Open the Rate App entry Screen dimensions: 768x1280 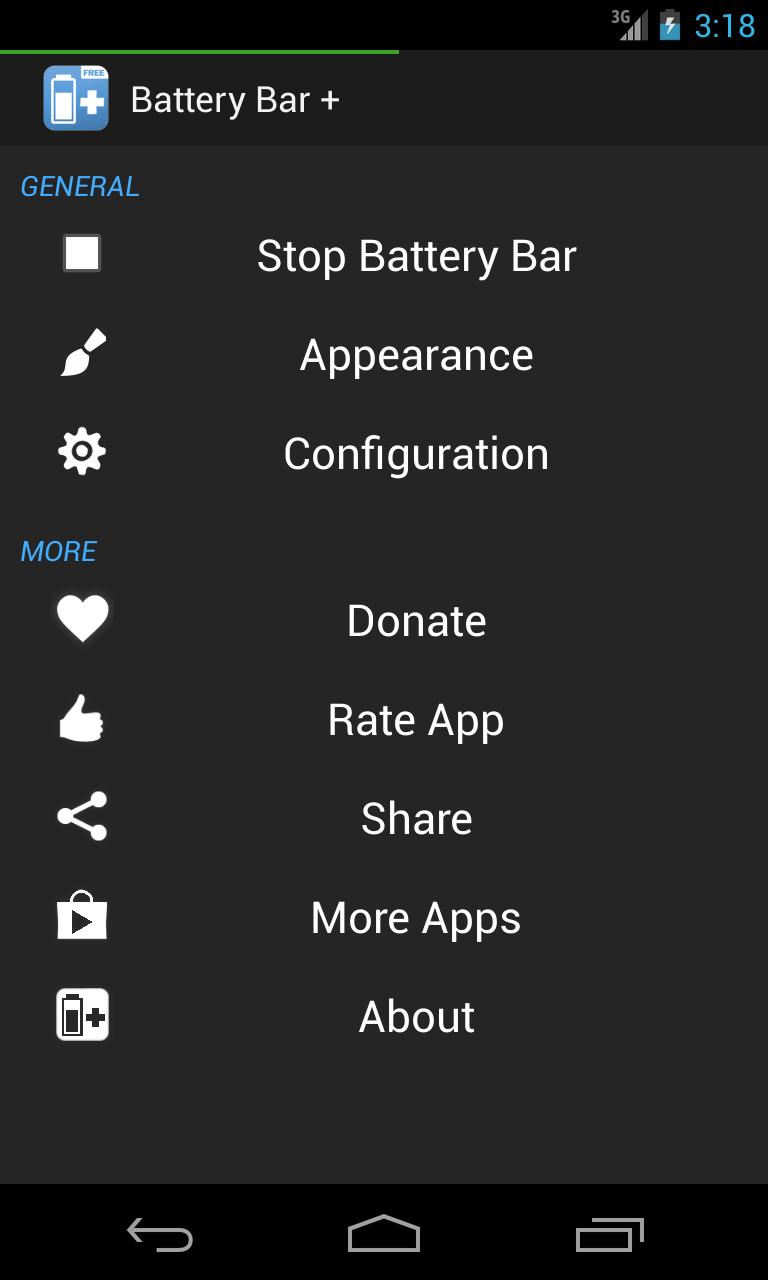[x=416, y=718]
